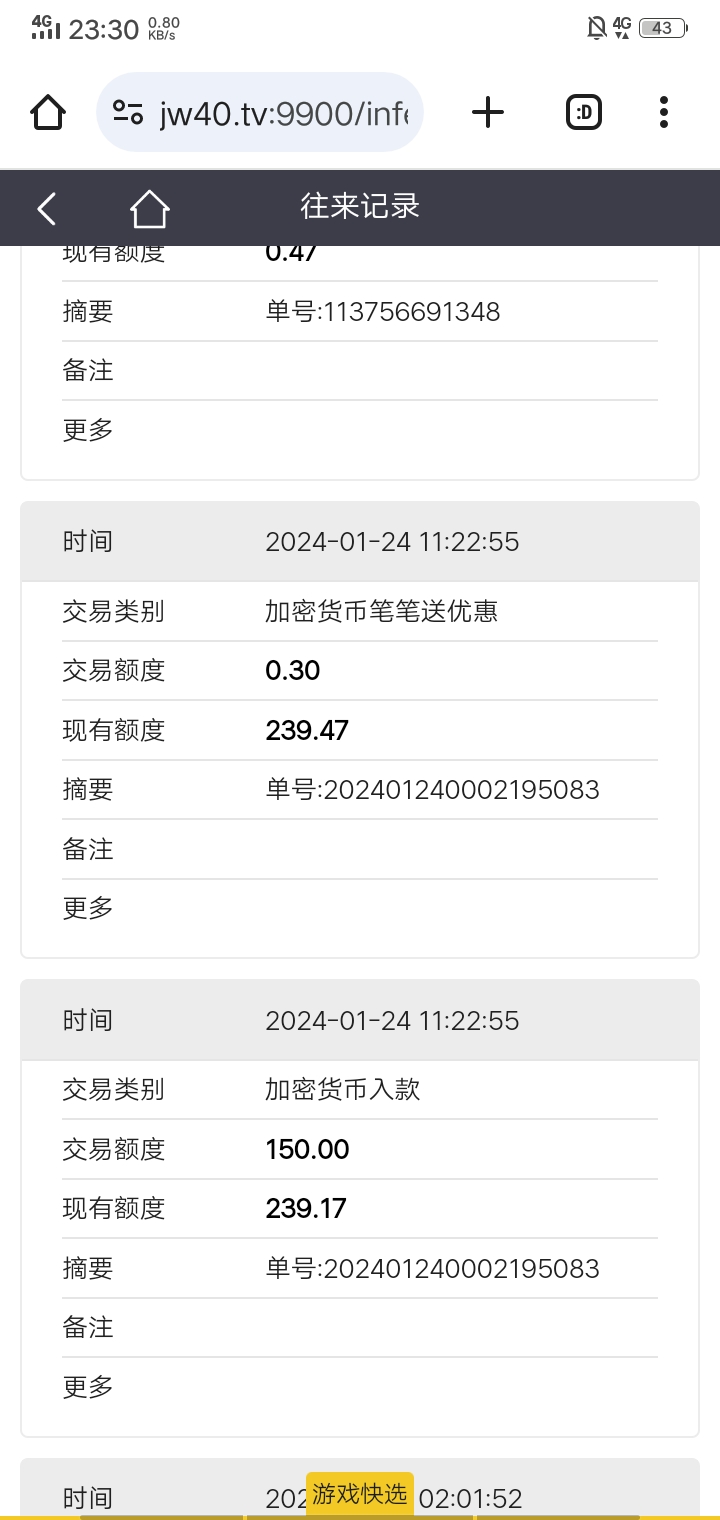Go back from the 往来记录 page
Viewport: 720px width, 1520px height.
pyautogui.click(x=47, y=208)
